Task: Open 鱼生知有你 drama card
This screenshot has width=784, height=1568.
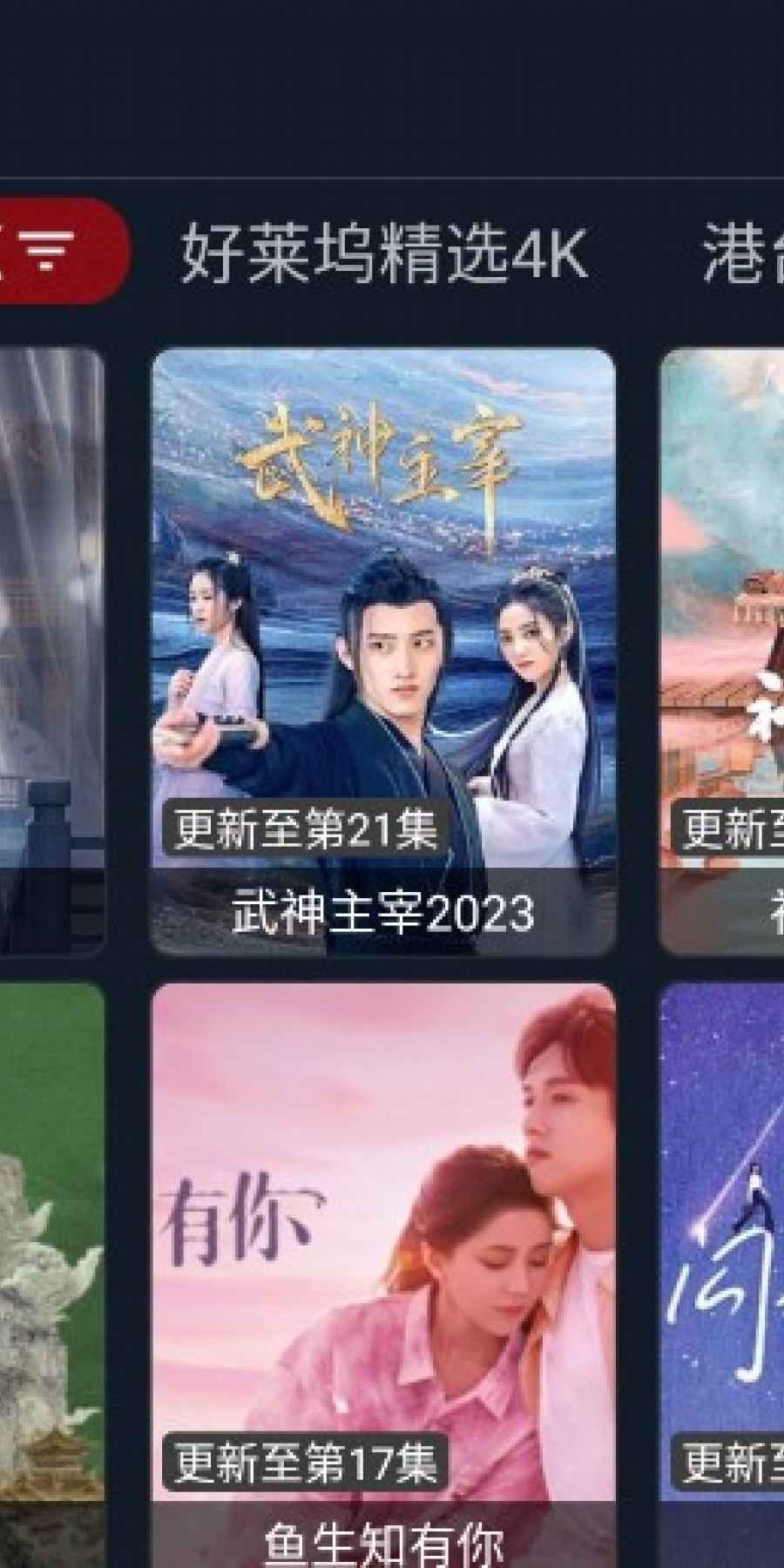Action: coord(383,1272)
